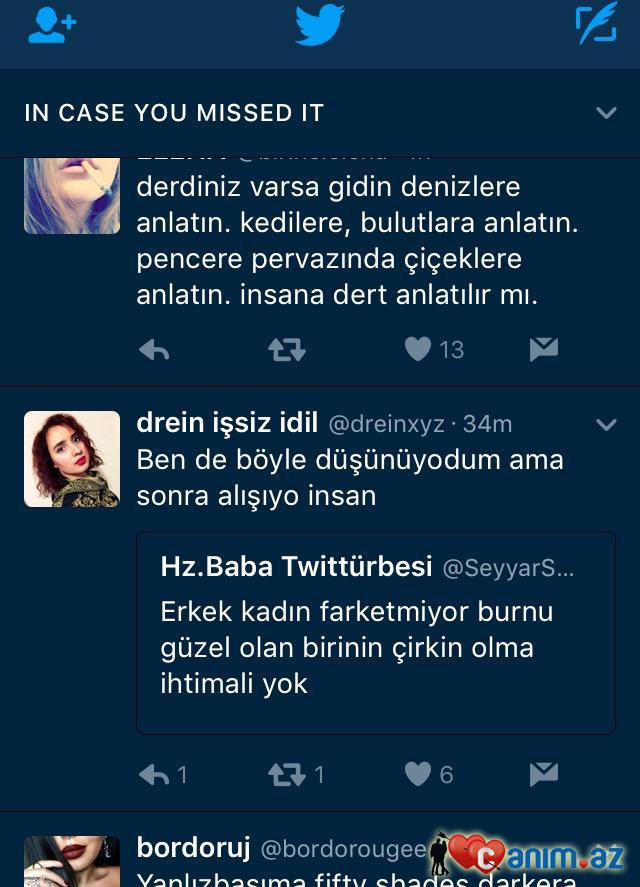Like the tweet with 13 likes
Image resolution: width=640 pixels, height=887 pixels.
point(418,349)
